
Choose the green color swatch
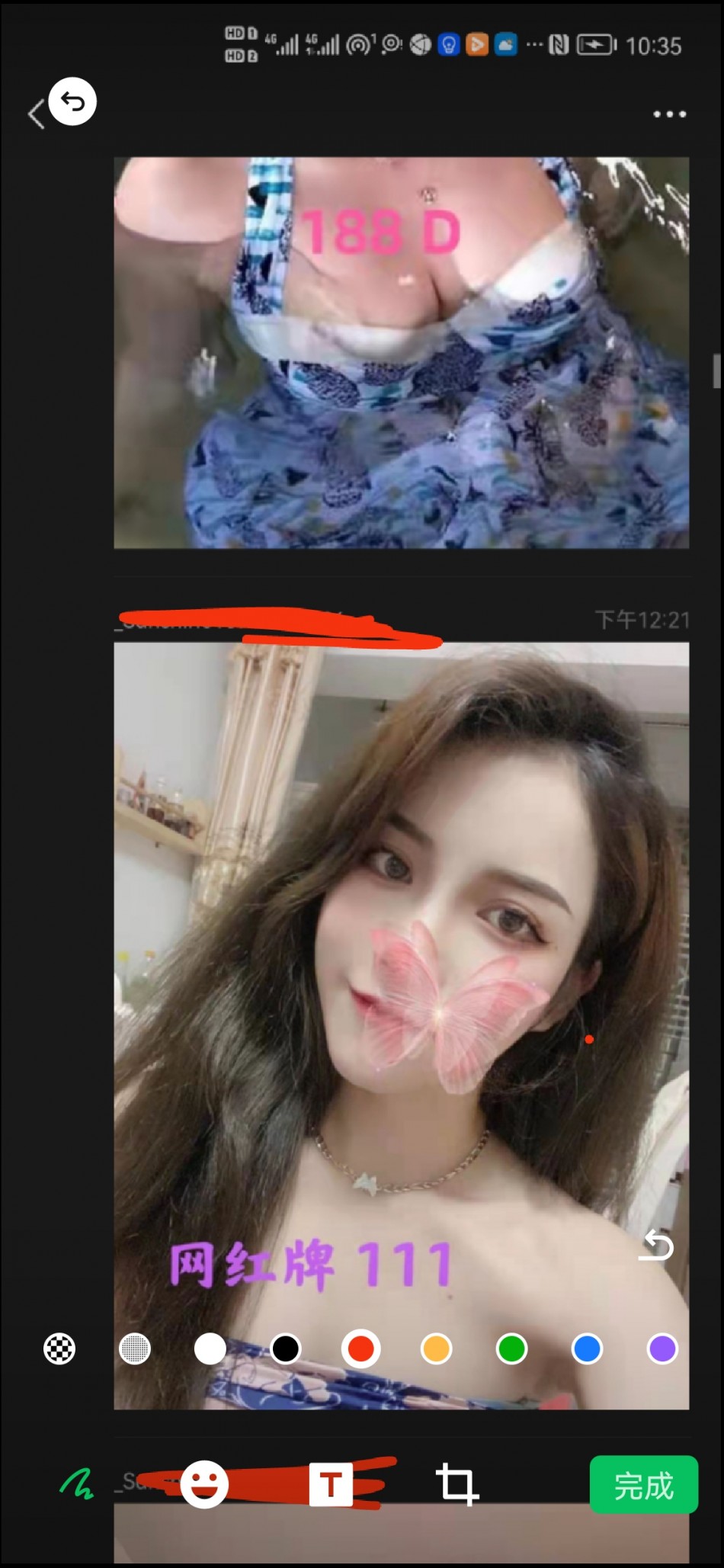[511, 1348]
